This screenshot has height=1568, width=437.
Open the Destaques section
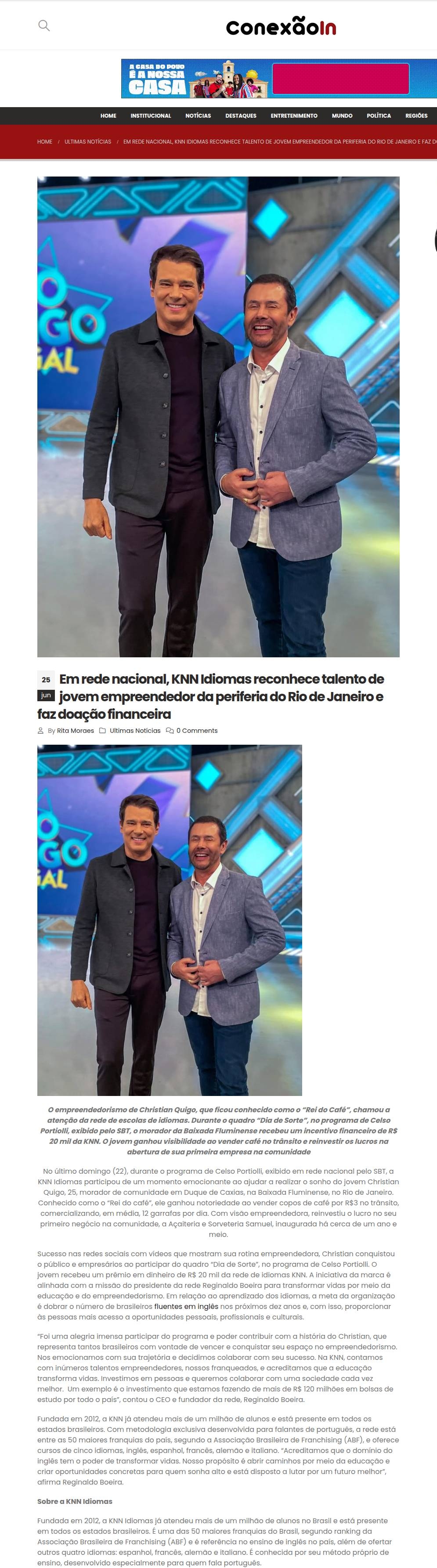[240, 115]
